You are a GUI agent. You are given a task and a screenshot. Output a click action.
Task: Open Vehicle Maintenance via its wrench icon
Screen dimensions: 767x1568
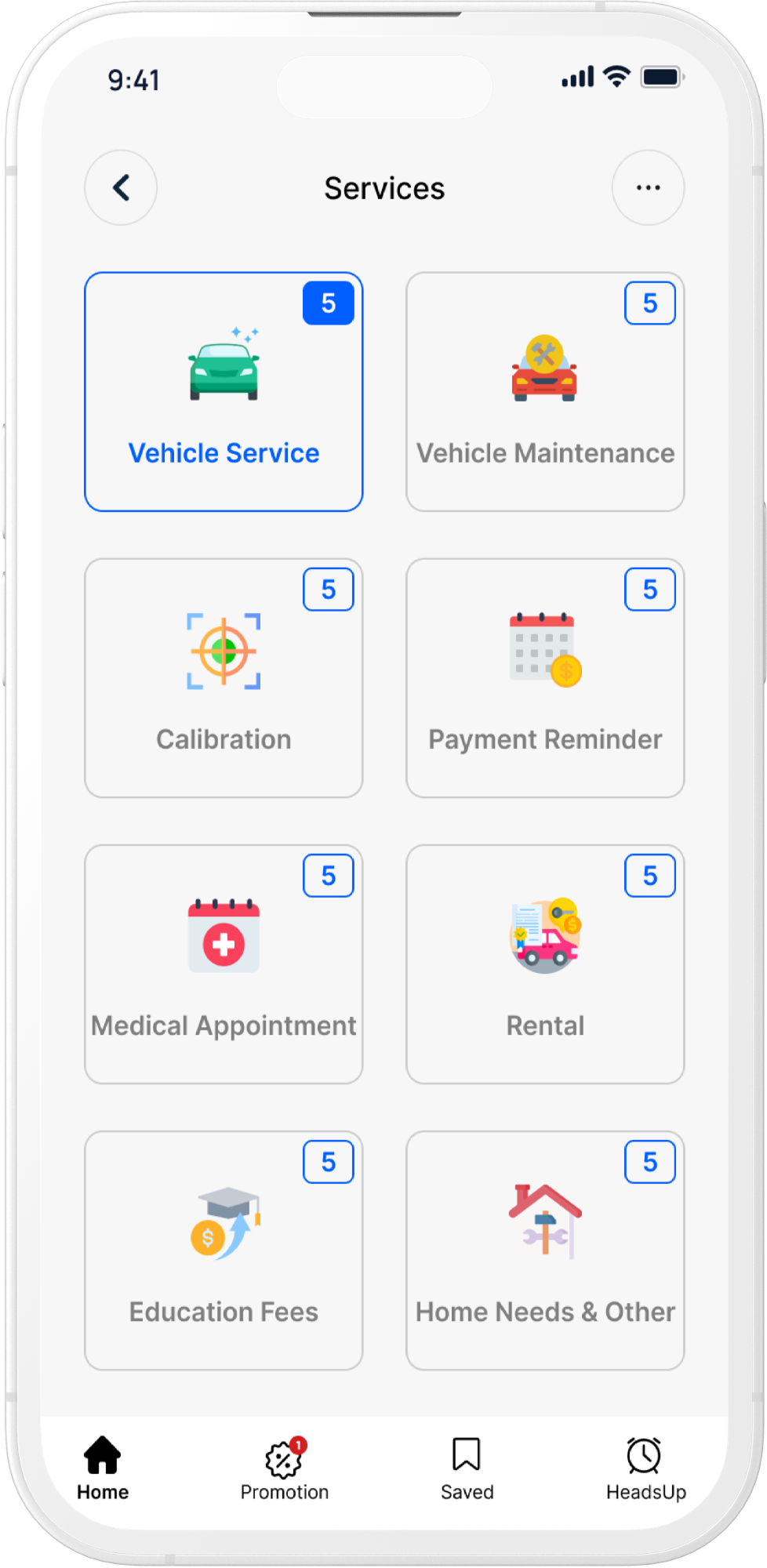click(545, 366)
